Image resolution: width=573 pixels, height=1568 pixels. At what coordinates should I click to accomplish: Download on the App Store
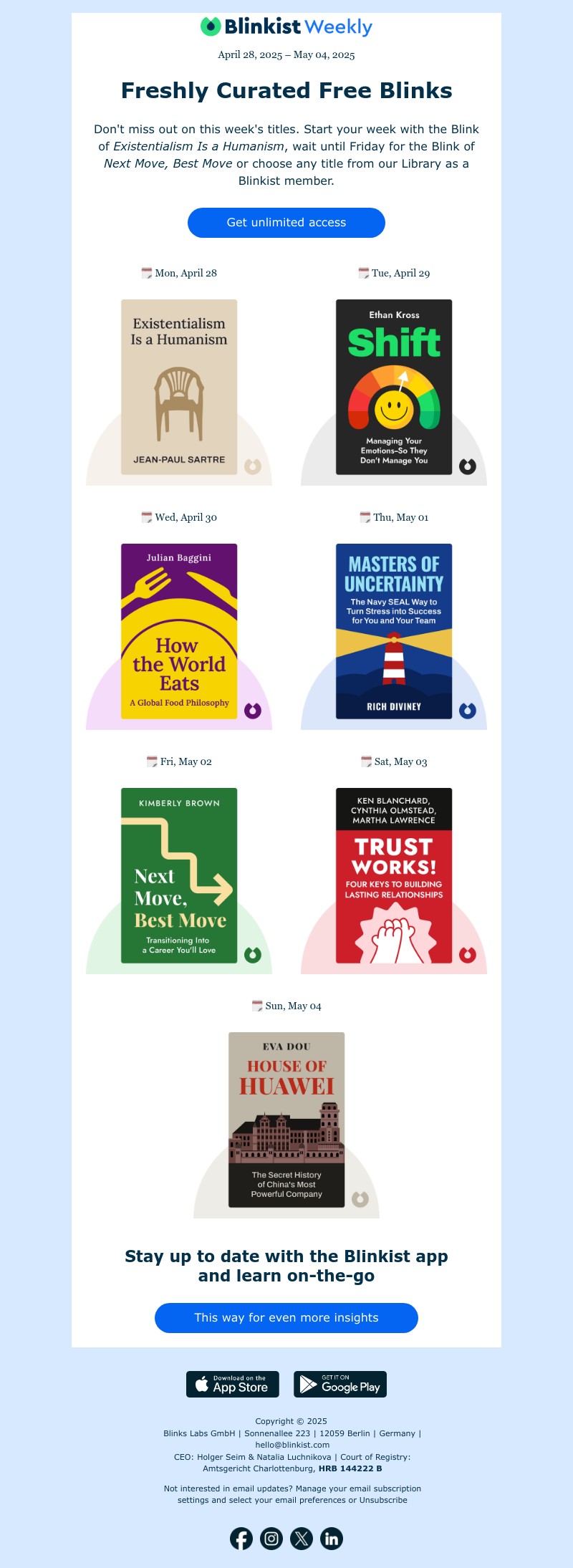[233, 1384]
